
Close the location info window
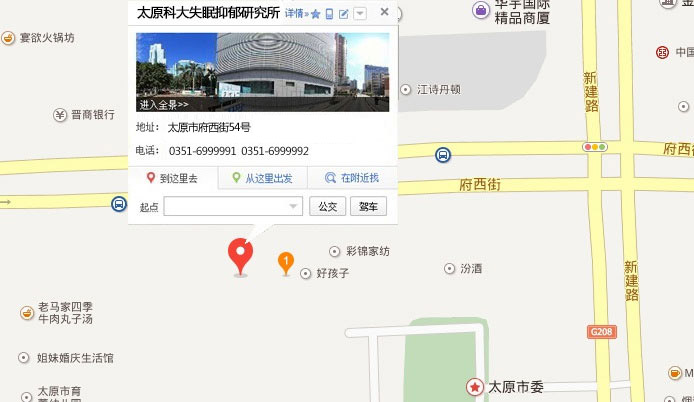click(x=384, y=13)
